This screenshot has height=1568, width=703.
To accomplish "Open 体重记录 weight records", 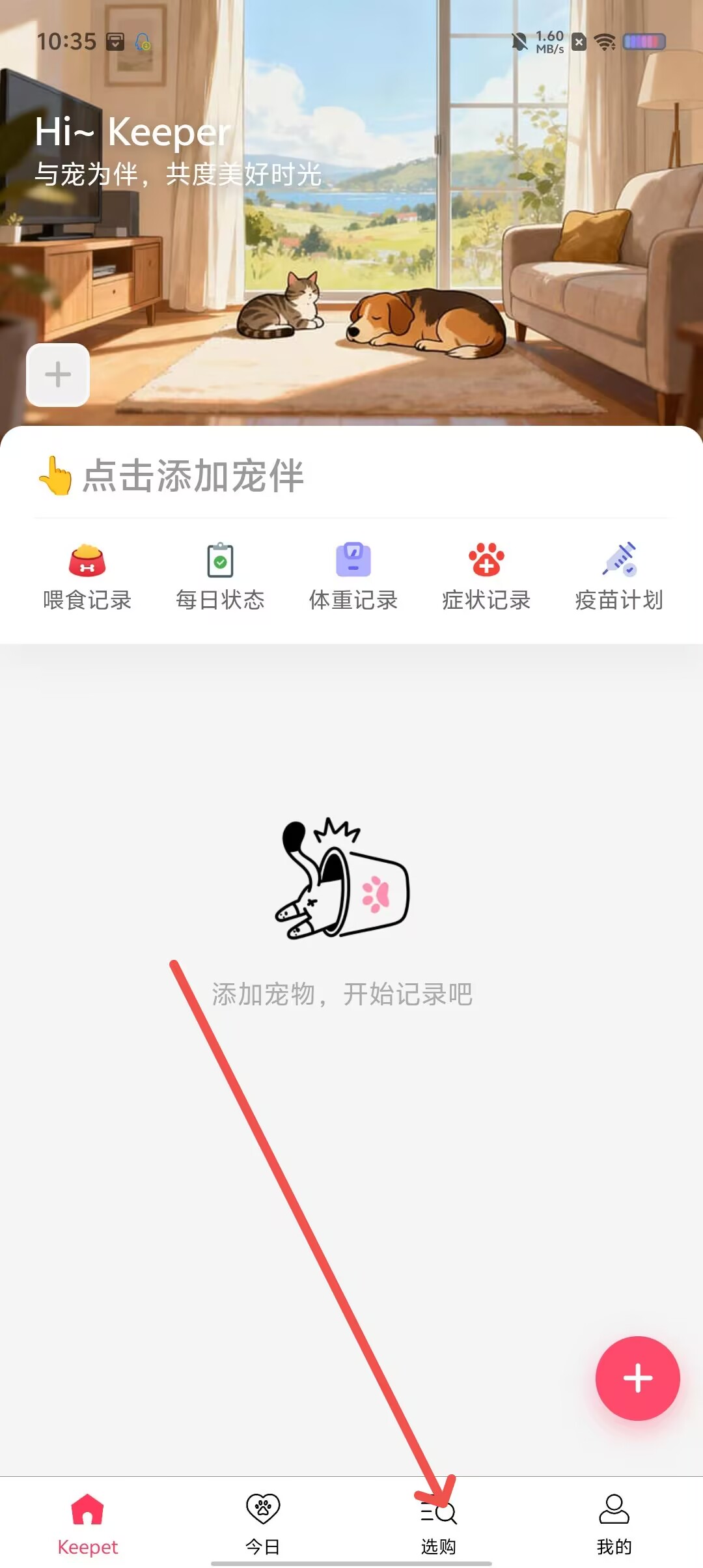I will (353, 577).
